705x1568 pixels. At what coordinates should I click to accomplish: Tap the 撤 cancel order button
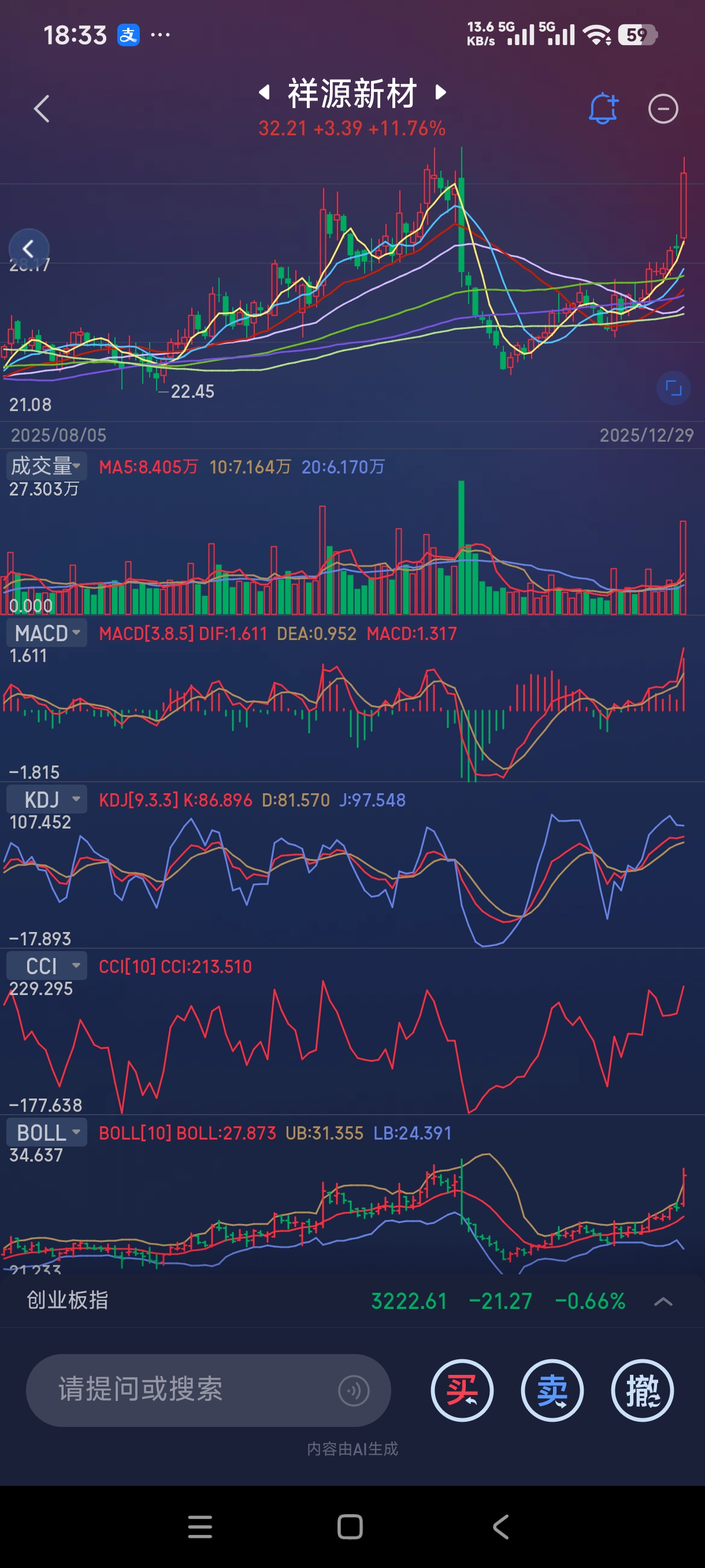click(x=642, y=1391)
